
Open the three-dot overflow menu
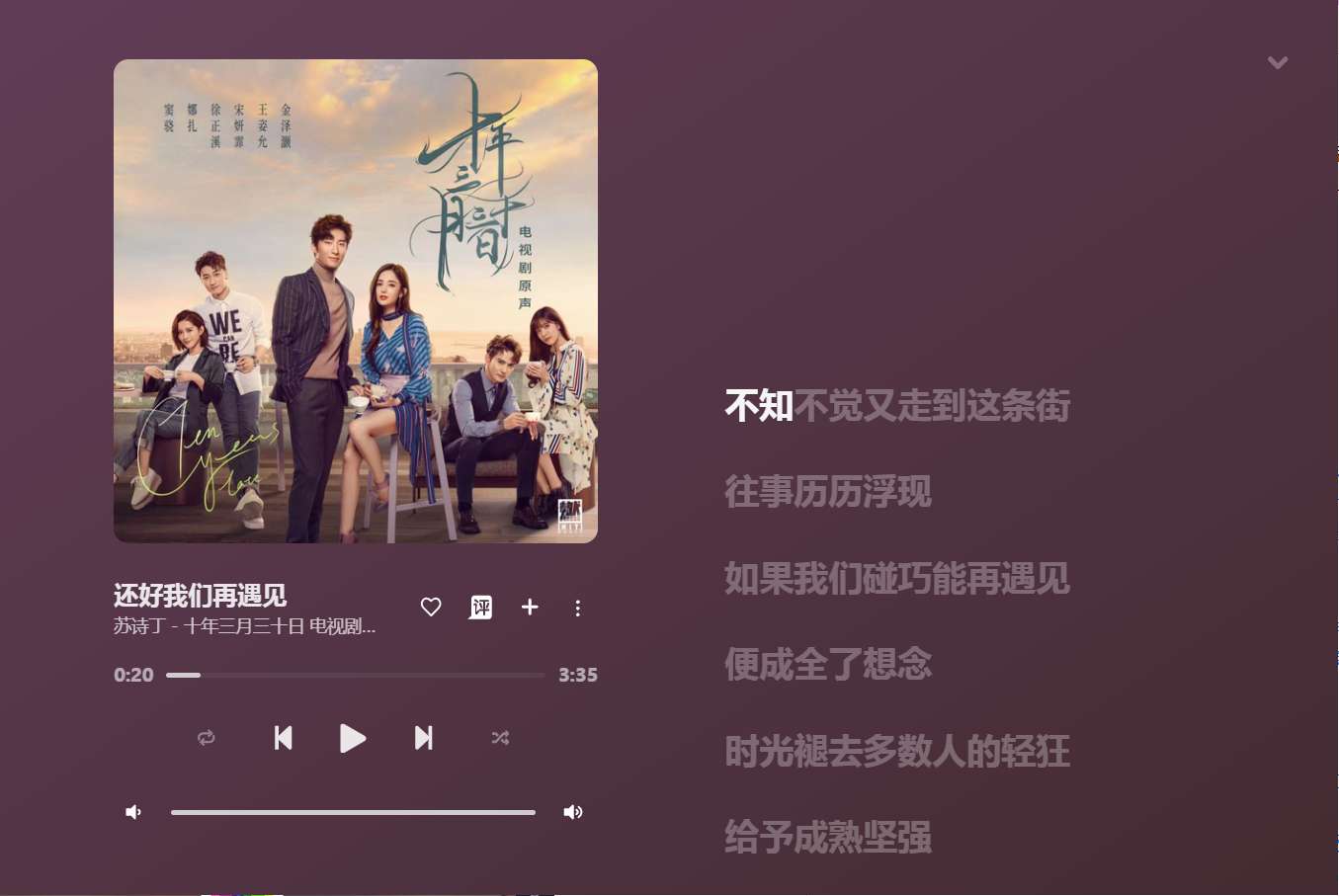point(578,608)
